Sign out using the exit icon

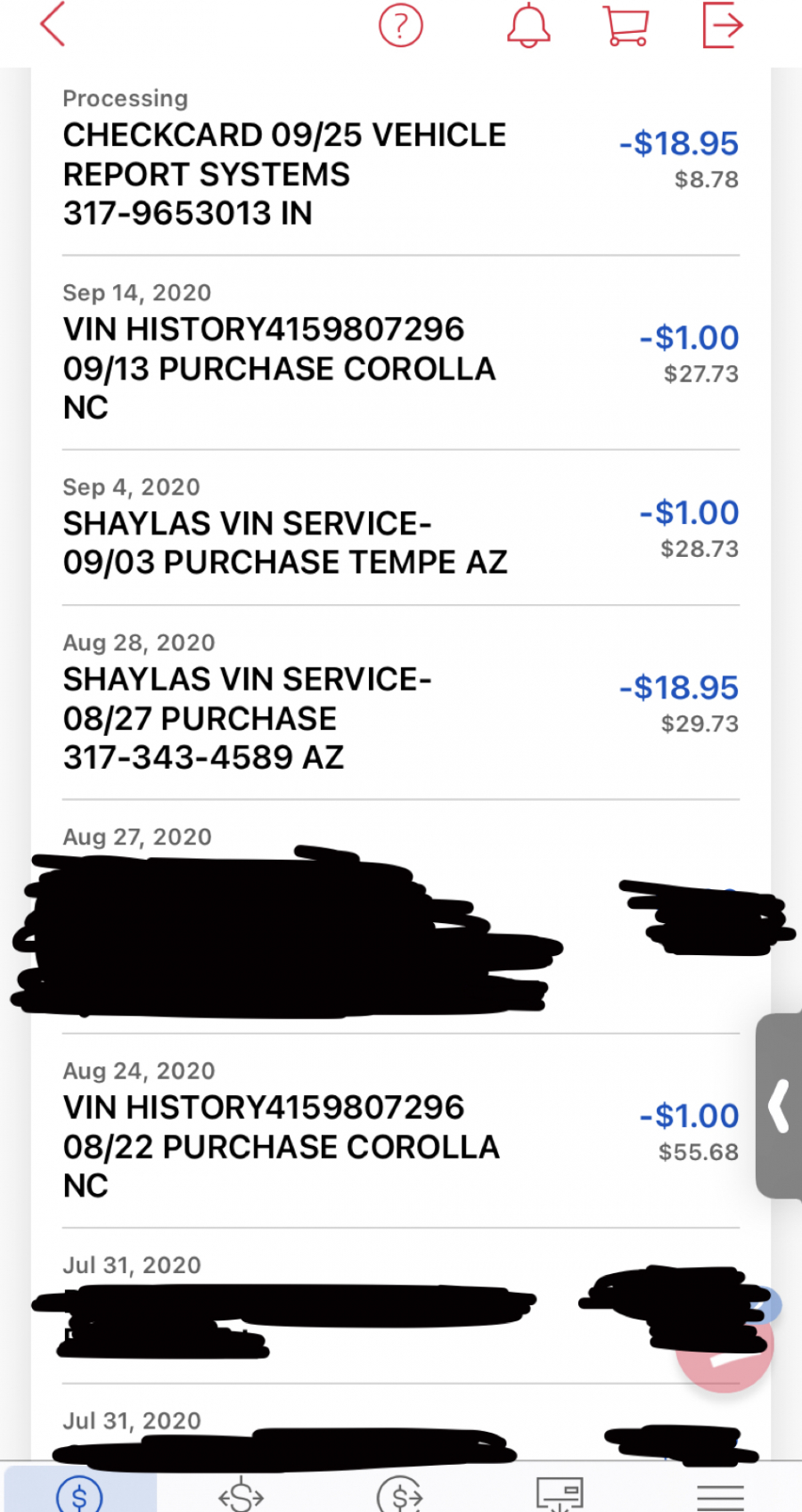pos(722,25)
